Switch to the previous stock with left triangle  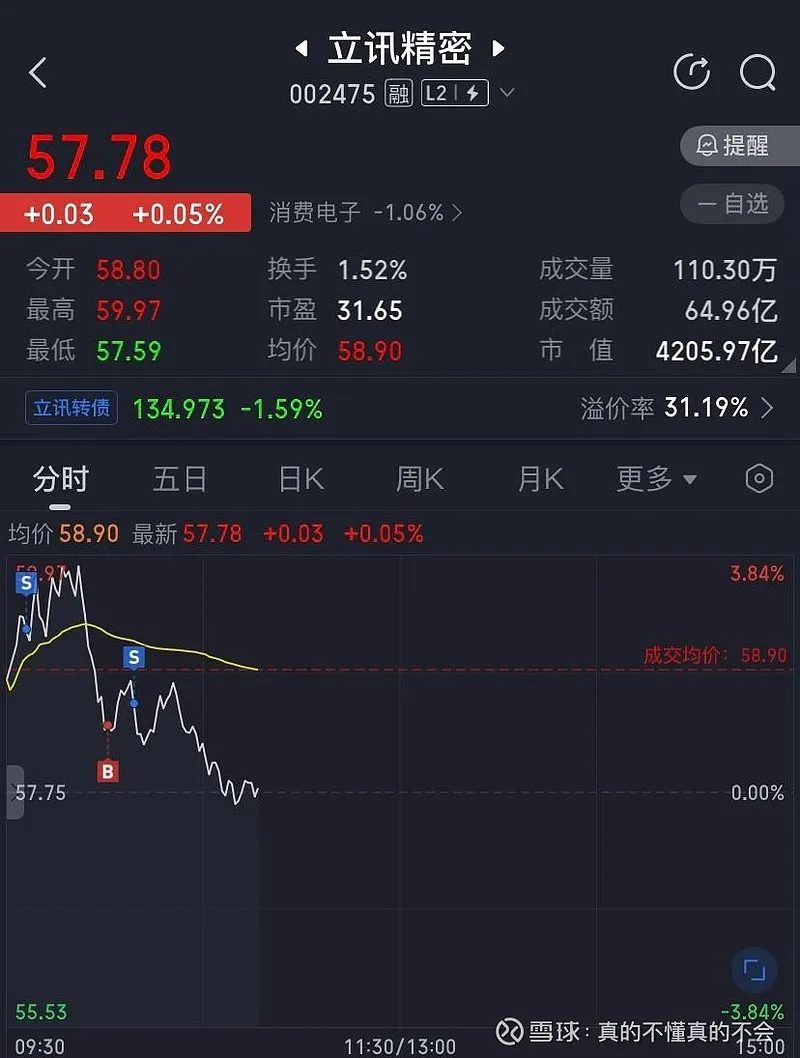point(300,48)
